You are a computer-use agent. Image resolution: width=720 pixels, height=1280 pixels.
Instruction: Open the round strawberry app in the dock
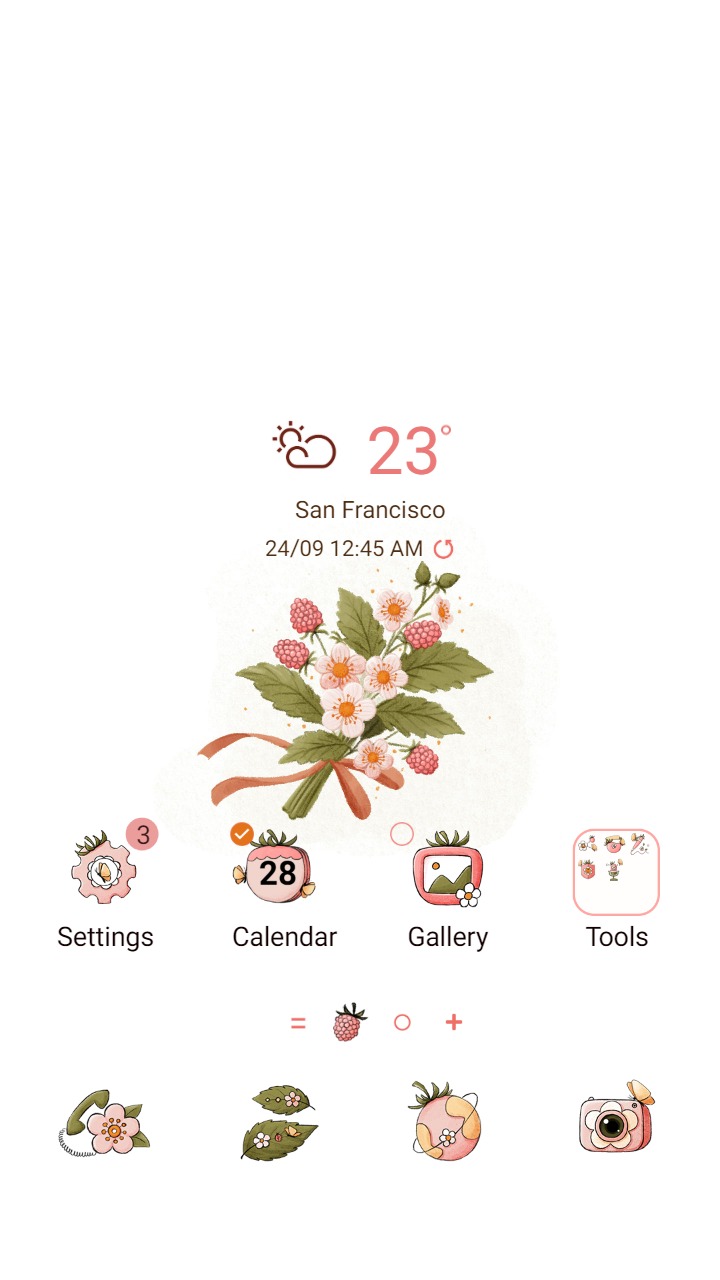448,1120
